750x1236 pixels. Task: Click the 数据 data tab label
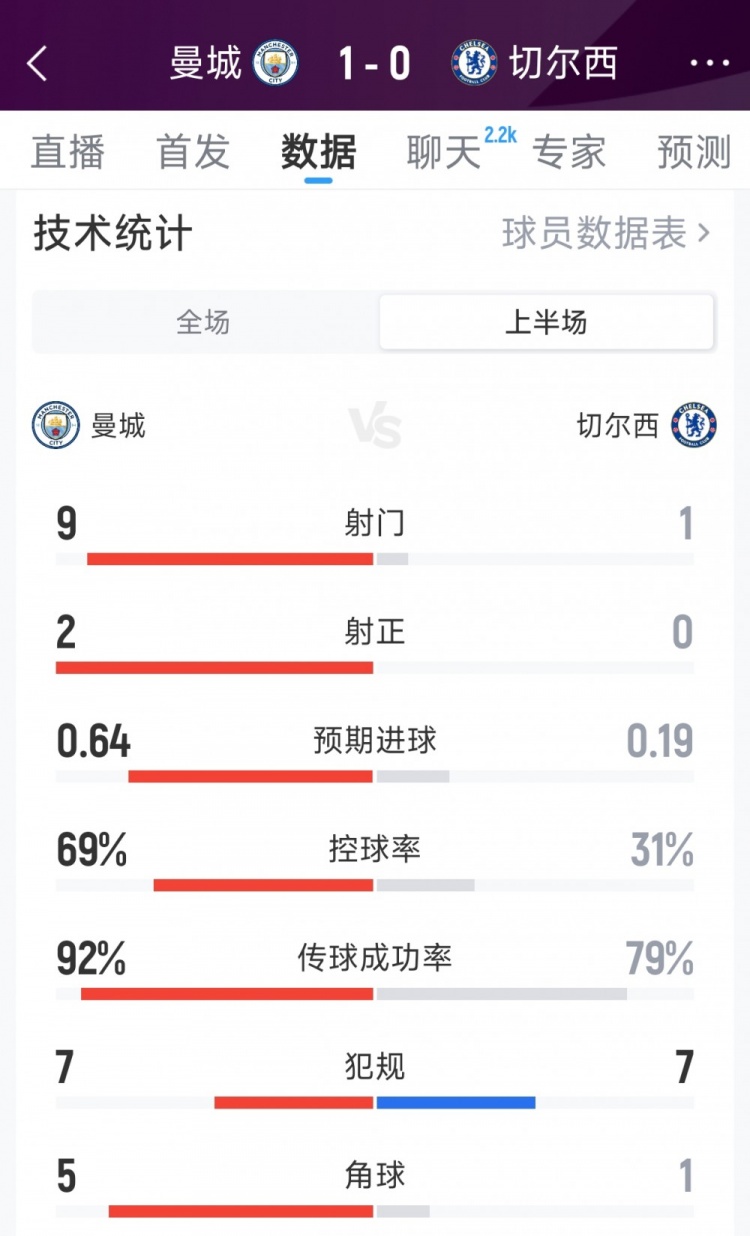[x=317, y=152]
